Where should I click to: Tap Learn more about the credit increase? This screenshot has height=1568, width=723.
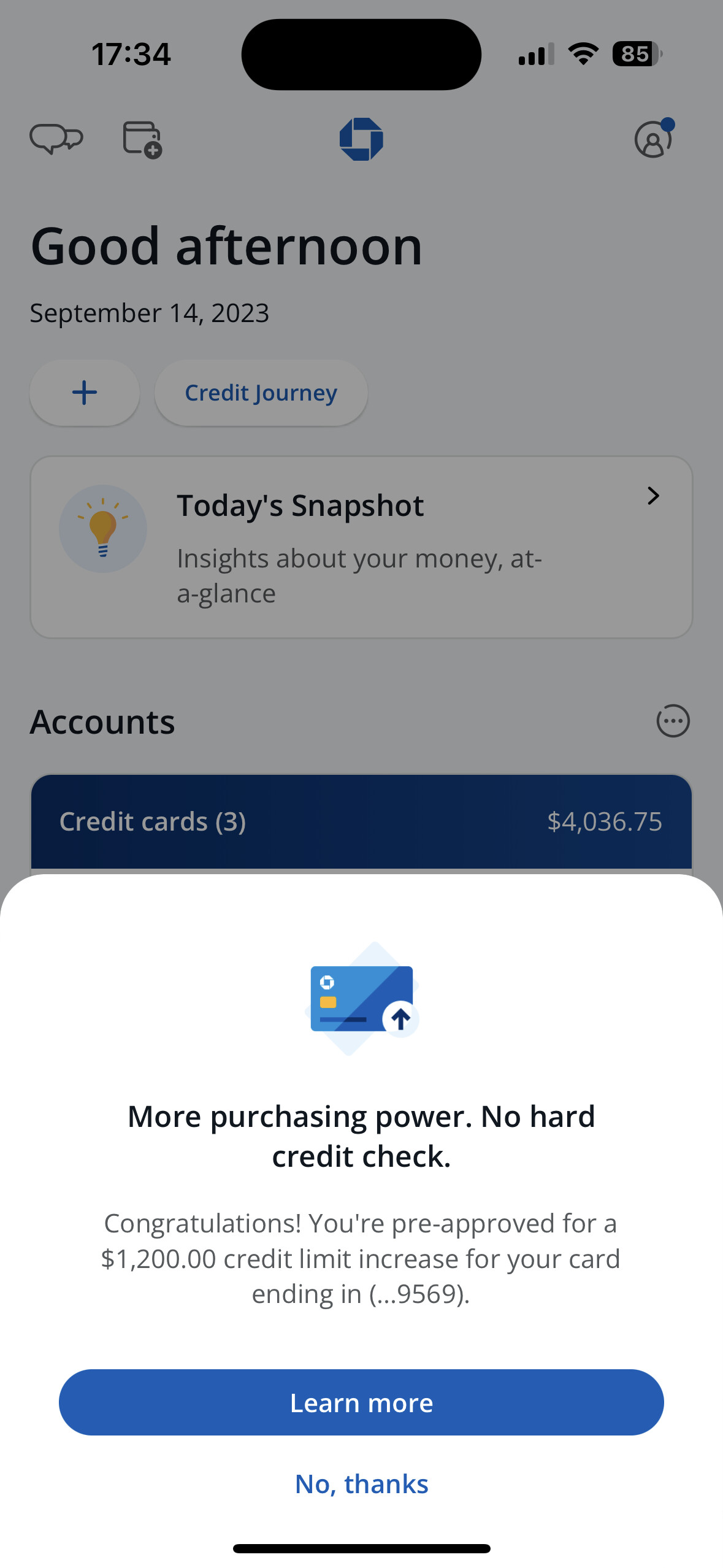[x=361, y=1402]
